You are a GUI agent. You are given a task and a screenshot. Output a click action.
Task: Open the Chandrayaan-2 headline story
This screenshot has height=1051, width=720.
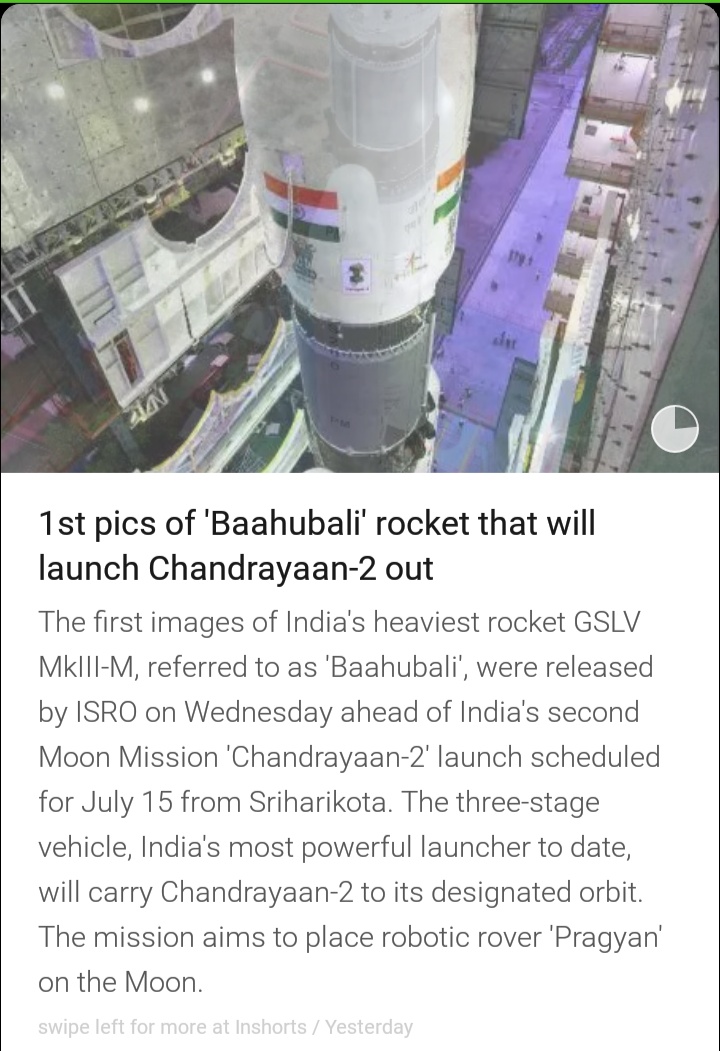point(316,546)
